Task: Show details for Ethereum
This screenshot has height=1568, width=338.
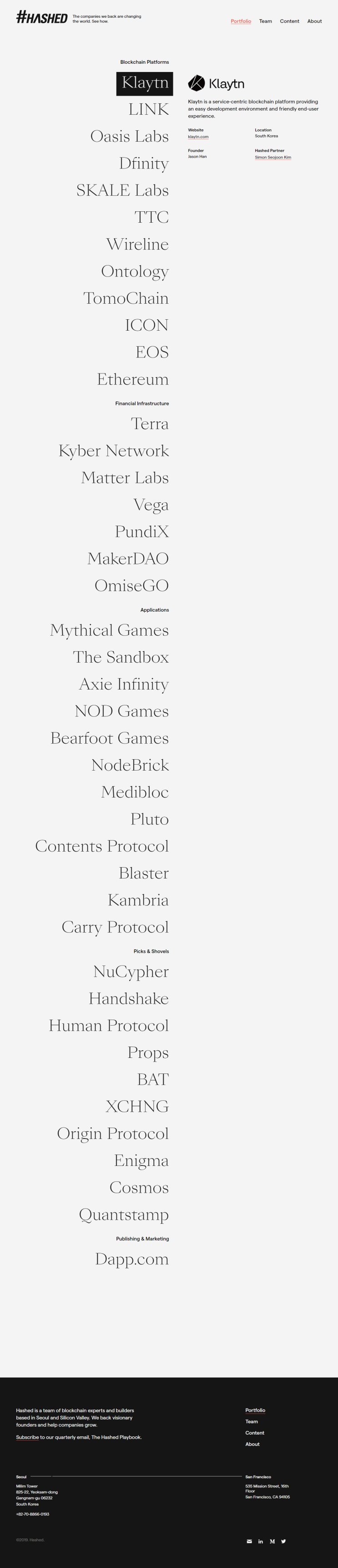Action: click(x=132, y=379)
